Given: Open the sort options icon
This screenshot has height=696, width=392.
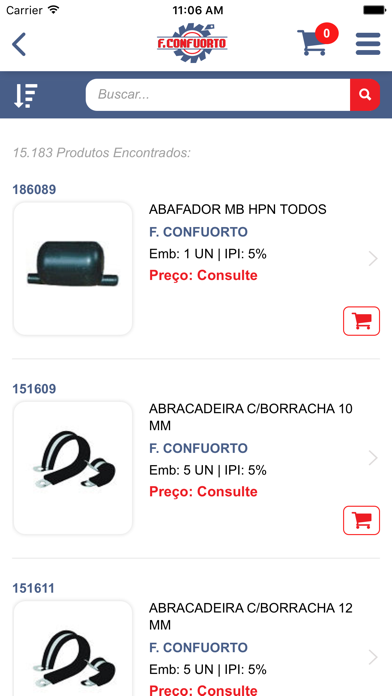Looking at the screenshot, I should click(26, 95).
